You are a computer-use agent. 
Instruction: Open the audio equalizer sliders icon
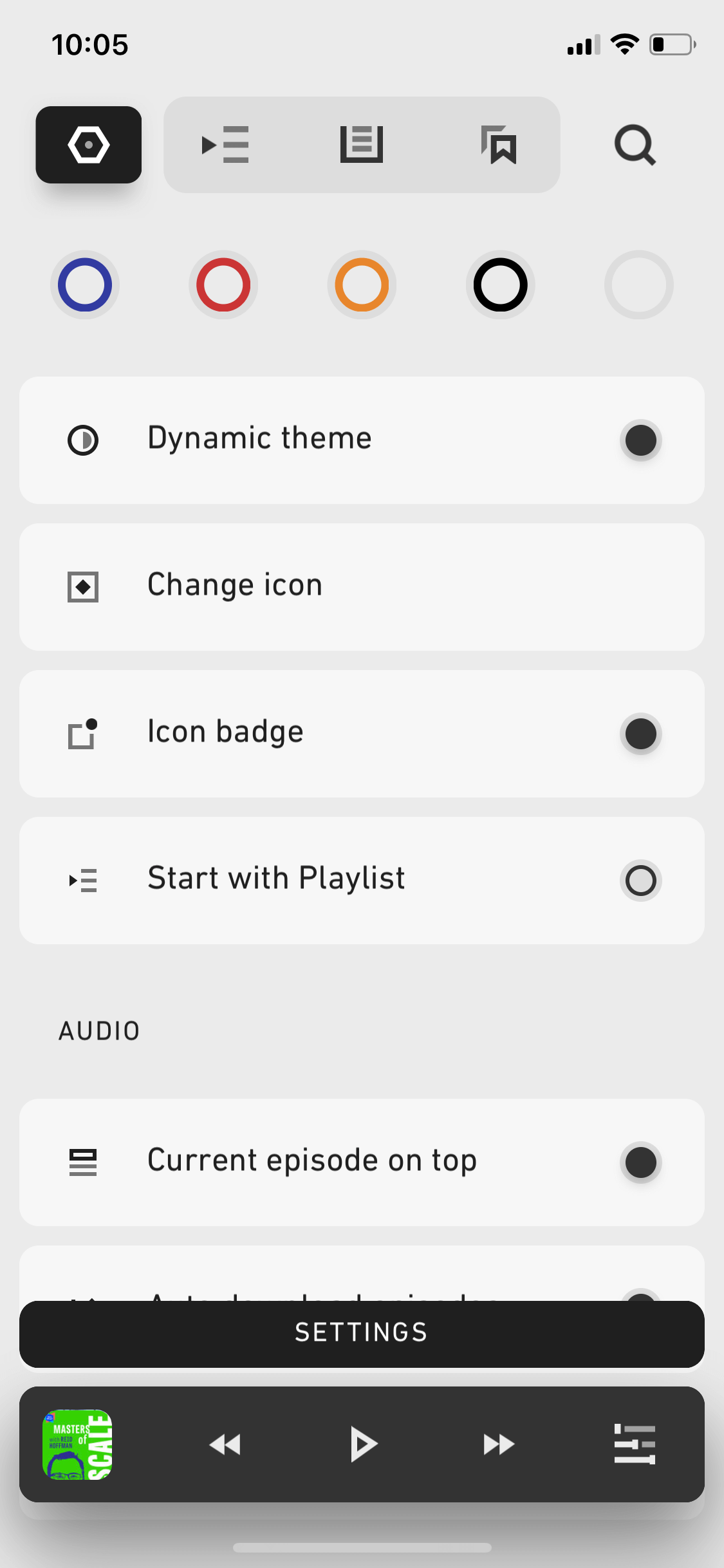click(635, 1444)
